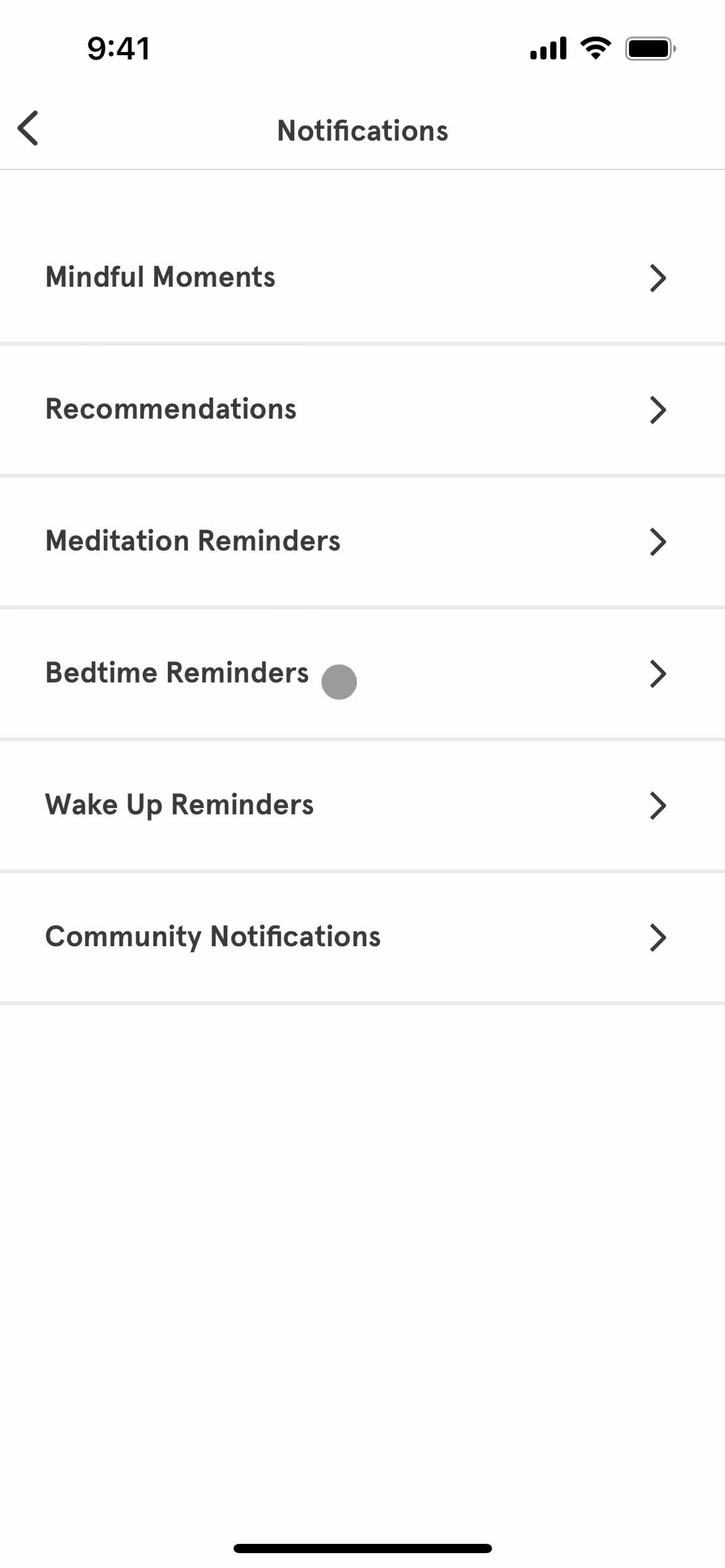Tap the home indicator bar
The width and height of the screenshot is (725, 1568).
pos(362,1548)
